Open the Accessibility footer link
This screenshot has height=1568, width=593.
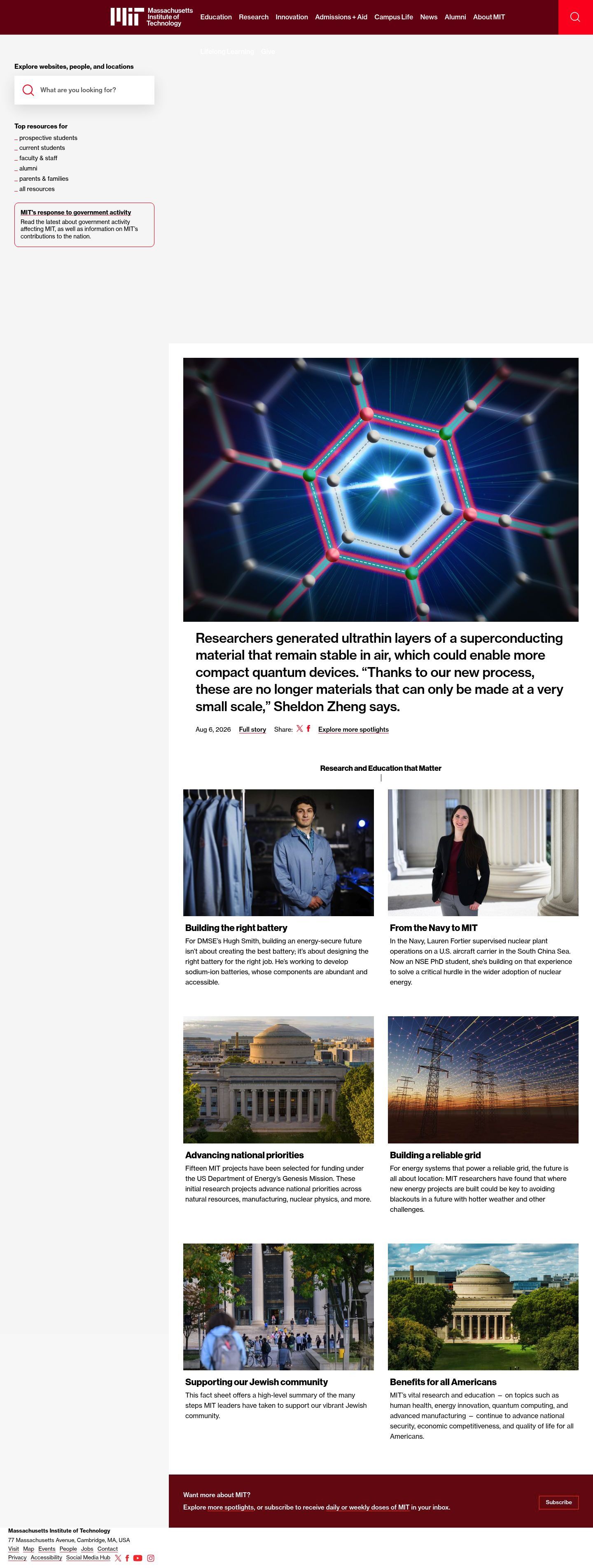click(x=46, y=1558)
